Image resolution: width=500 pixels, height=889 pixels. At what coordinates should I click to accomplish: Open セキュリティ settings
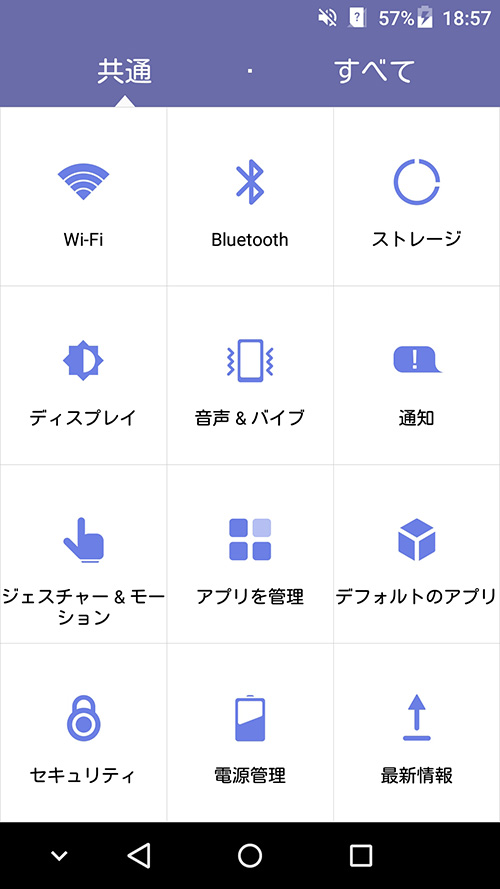coord(83,733)
